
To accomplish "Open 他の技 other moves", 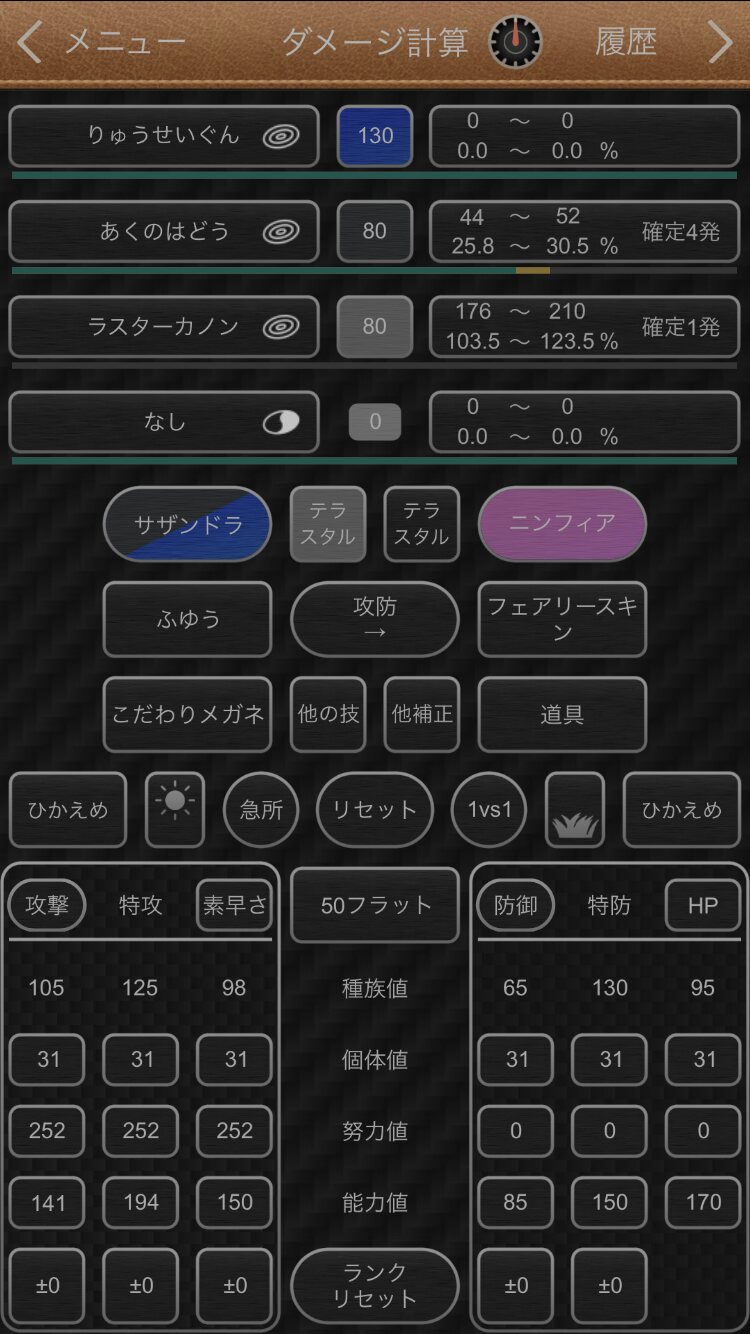I will pyautogui.click(x=328, y=714).
